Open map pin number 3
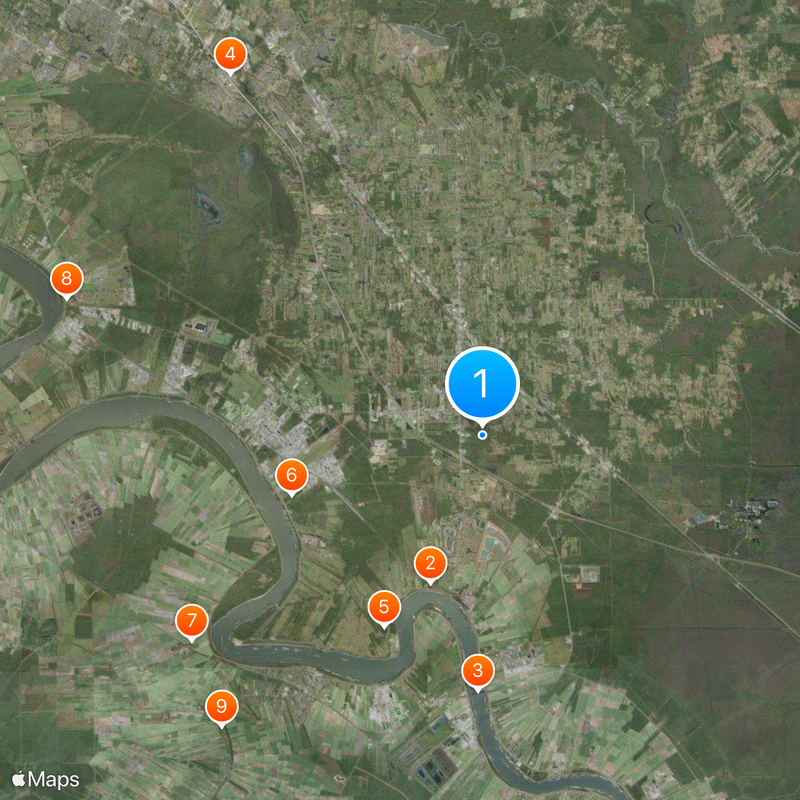800x800 pixels. click(x=478, y=670)
